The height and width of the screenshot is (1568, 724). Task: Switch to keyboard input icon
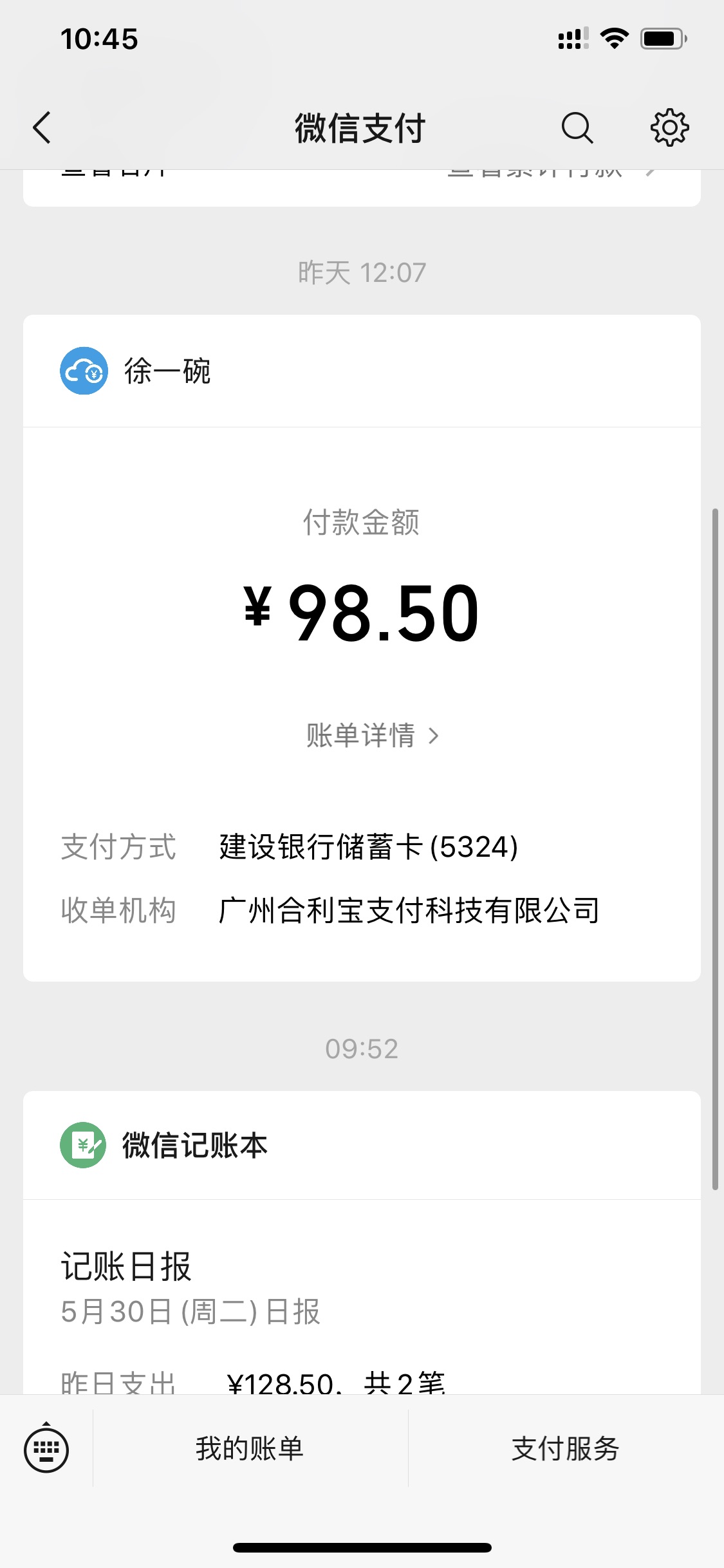click(x=46, y=1449)
